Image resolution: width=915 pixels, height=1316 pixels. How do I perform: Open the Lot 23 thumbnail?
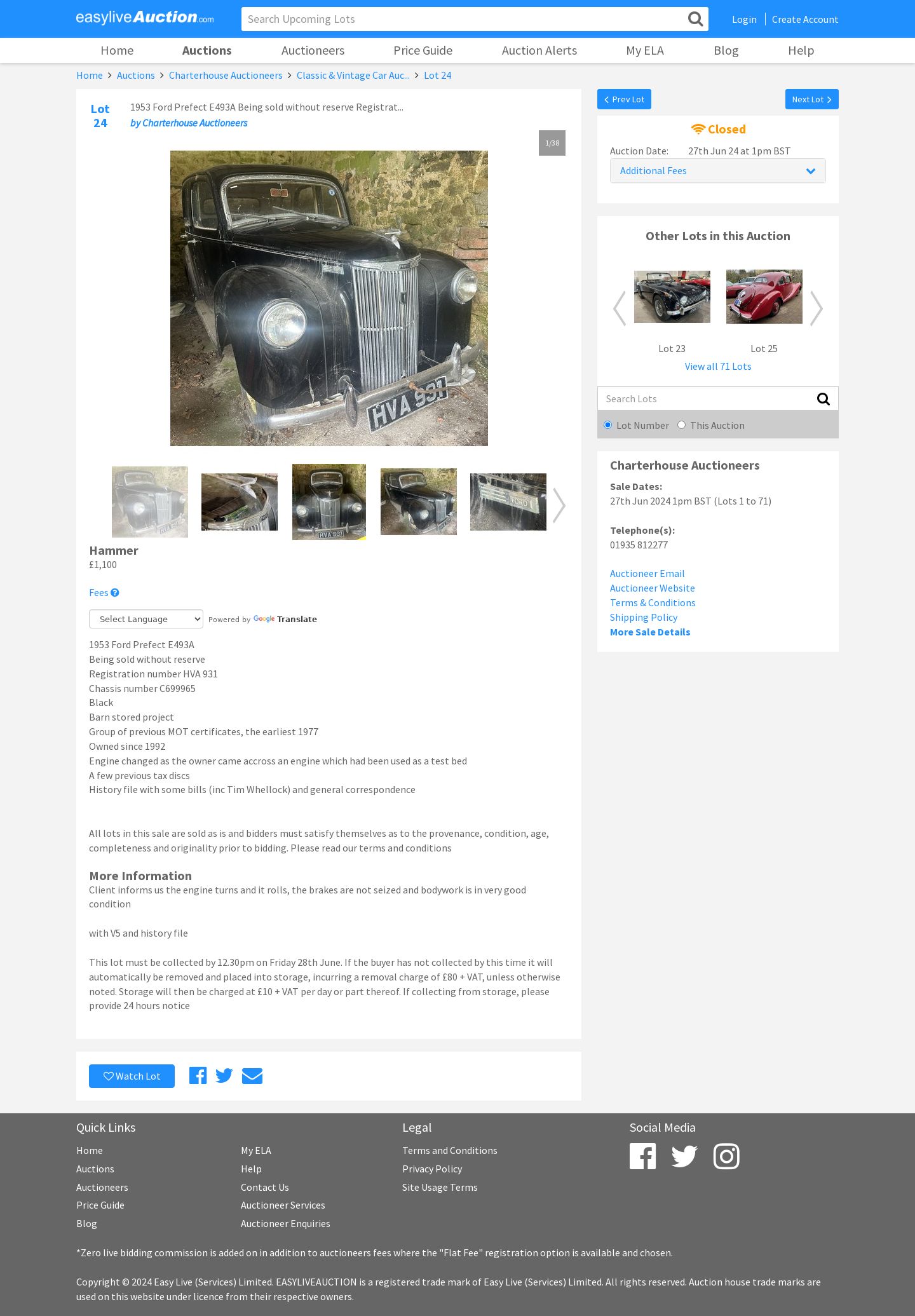point(672,297)
